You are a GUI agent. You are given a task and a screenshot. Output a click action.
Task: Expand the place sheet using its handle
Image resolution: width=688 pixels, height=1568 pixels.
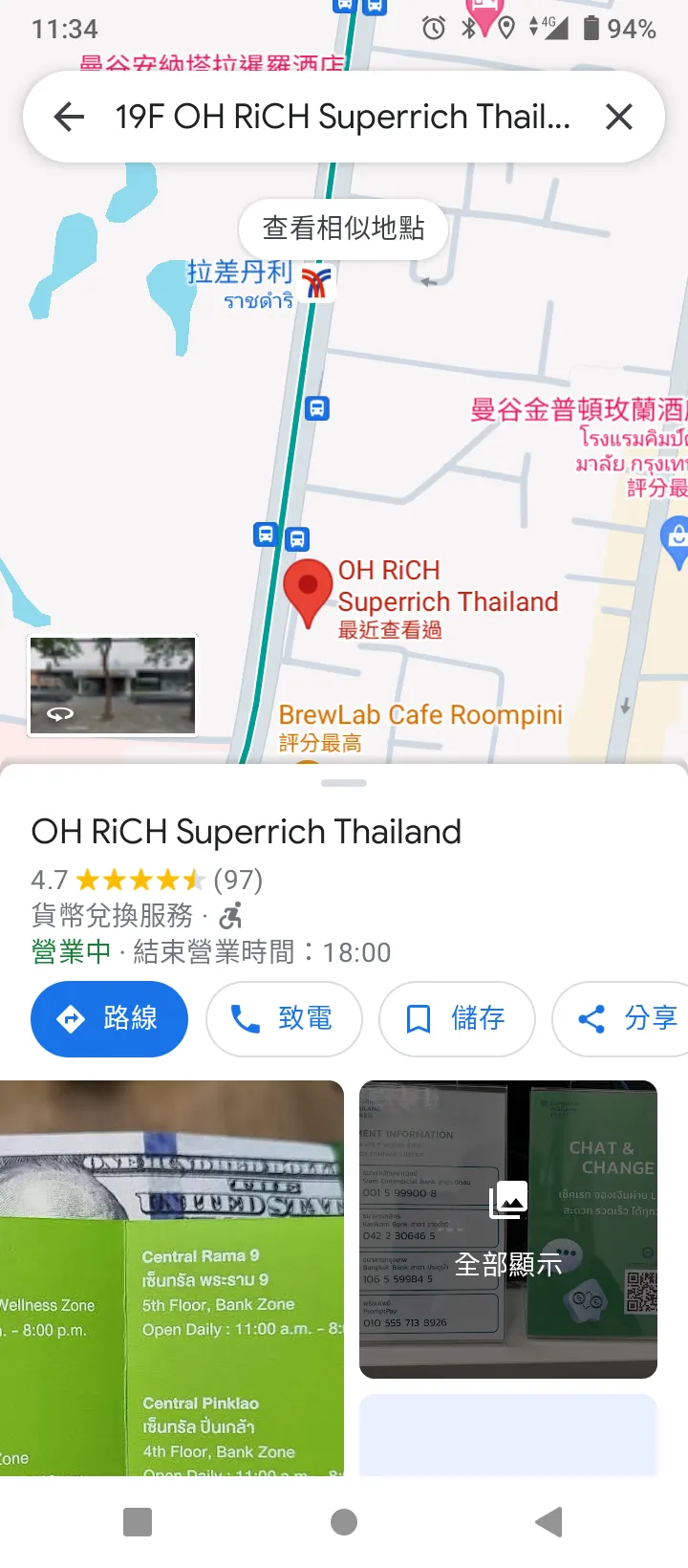click(344, 783)
